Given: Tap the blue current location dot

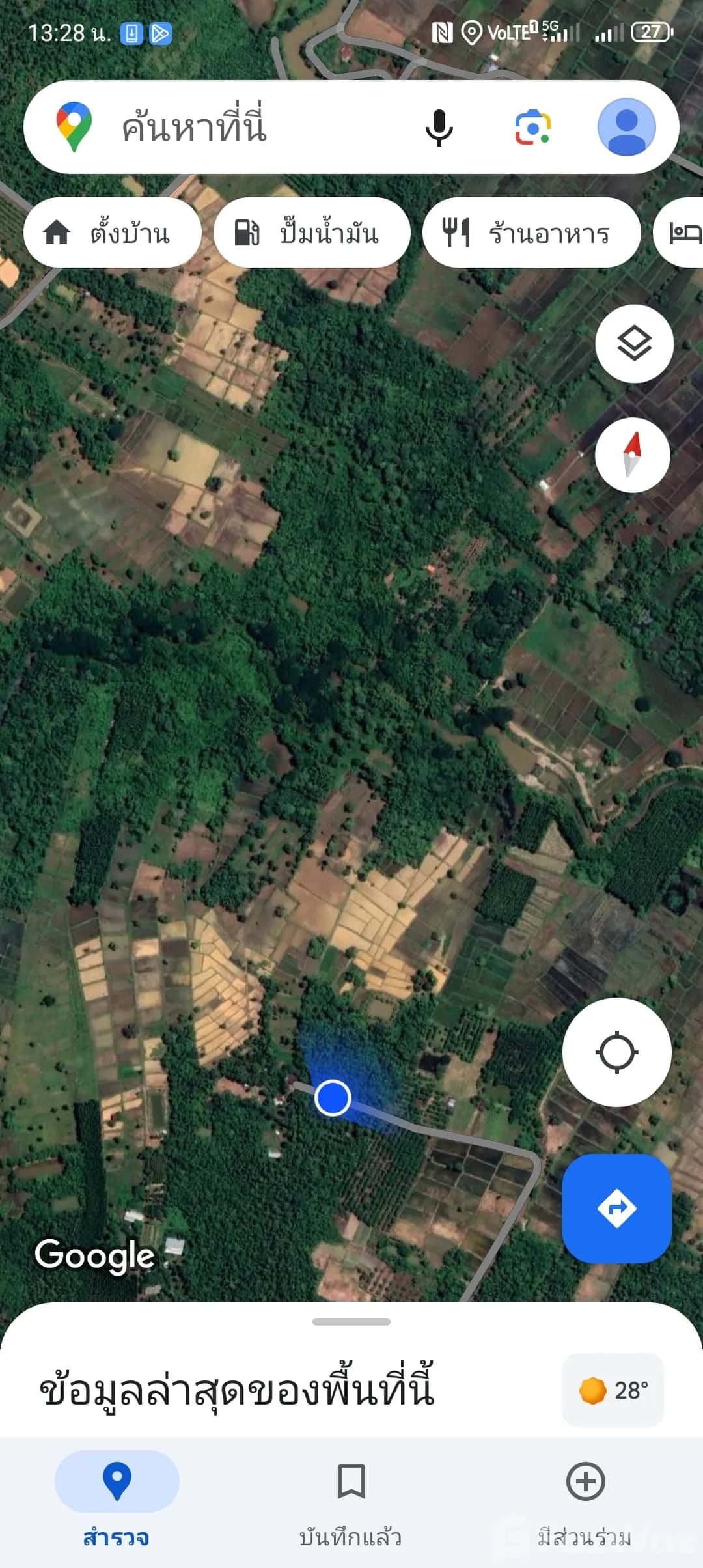Looking at the screenshot, I should pos(333,1098).
